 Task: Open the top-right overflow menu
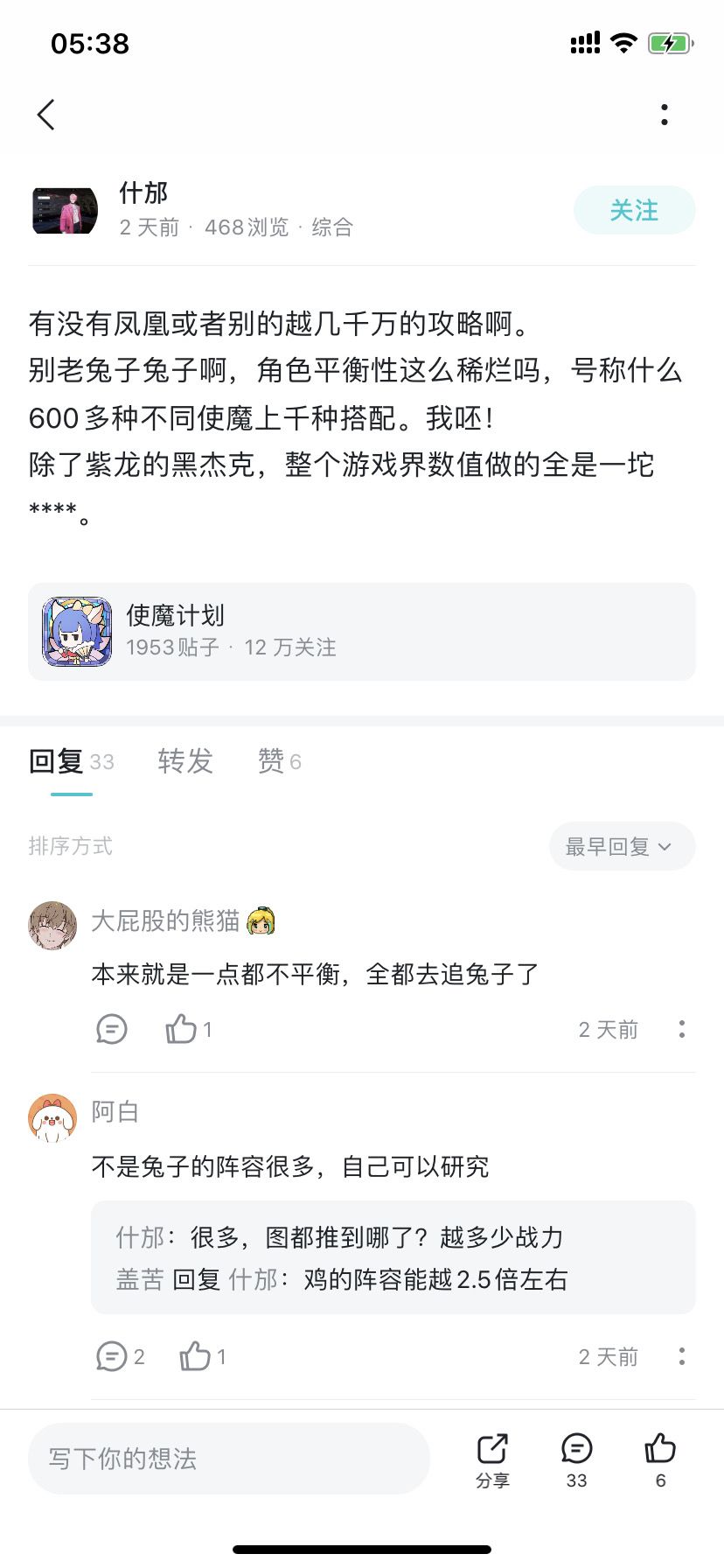pos(665,115)
